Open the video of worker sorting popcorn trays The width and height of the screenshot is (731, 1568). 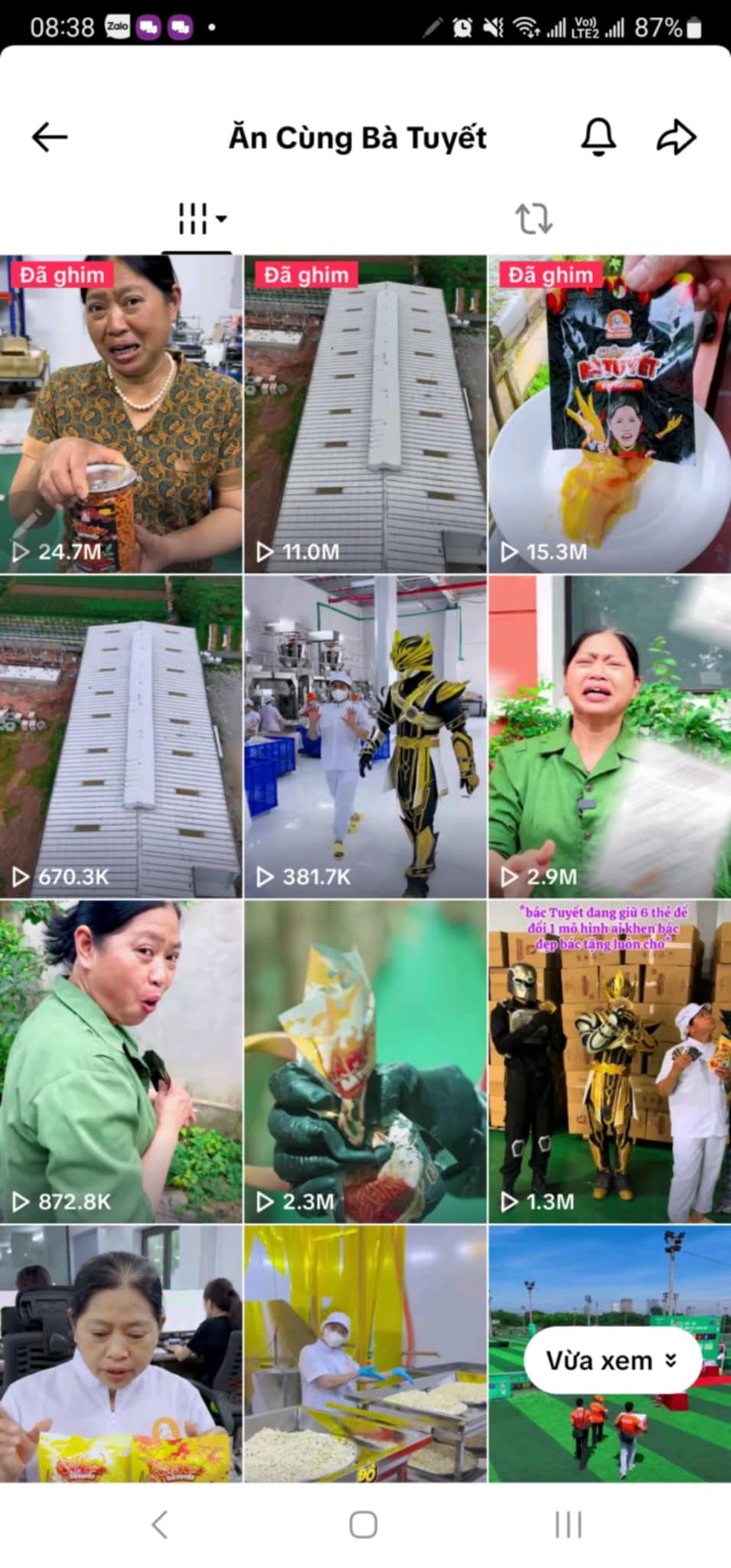[365, 1354]
